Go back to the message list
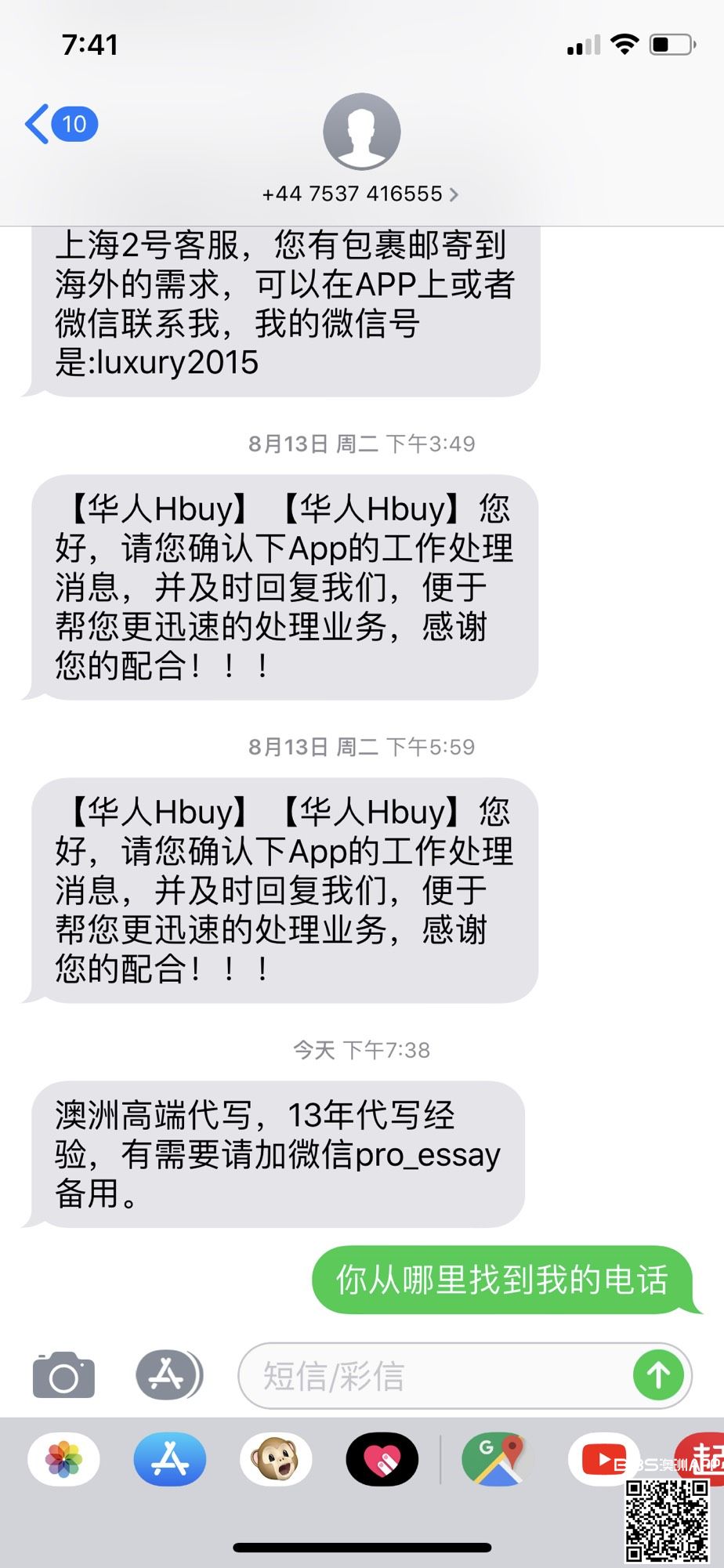 coord(60,124)
